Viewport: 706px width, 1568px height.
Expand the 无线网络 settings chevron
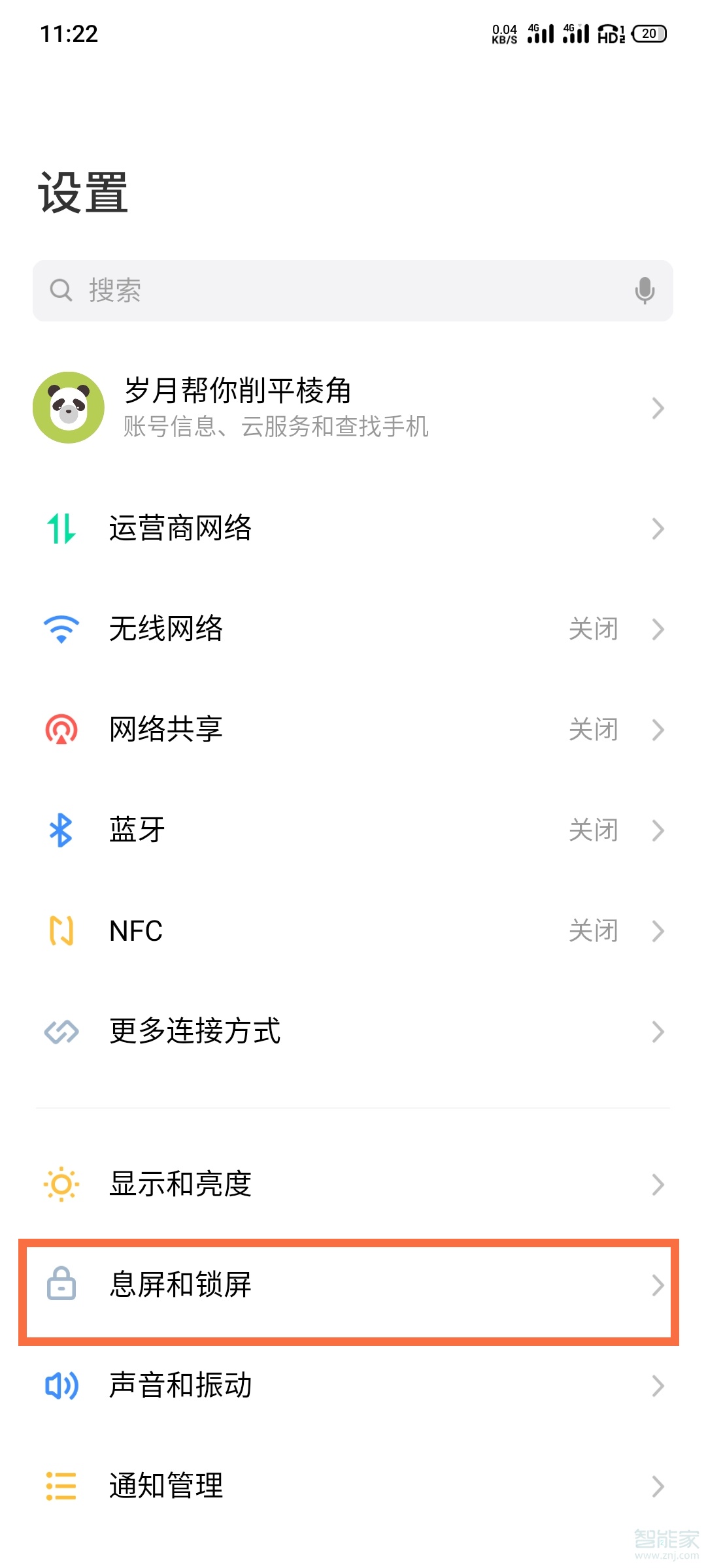(658, 629)
